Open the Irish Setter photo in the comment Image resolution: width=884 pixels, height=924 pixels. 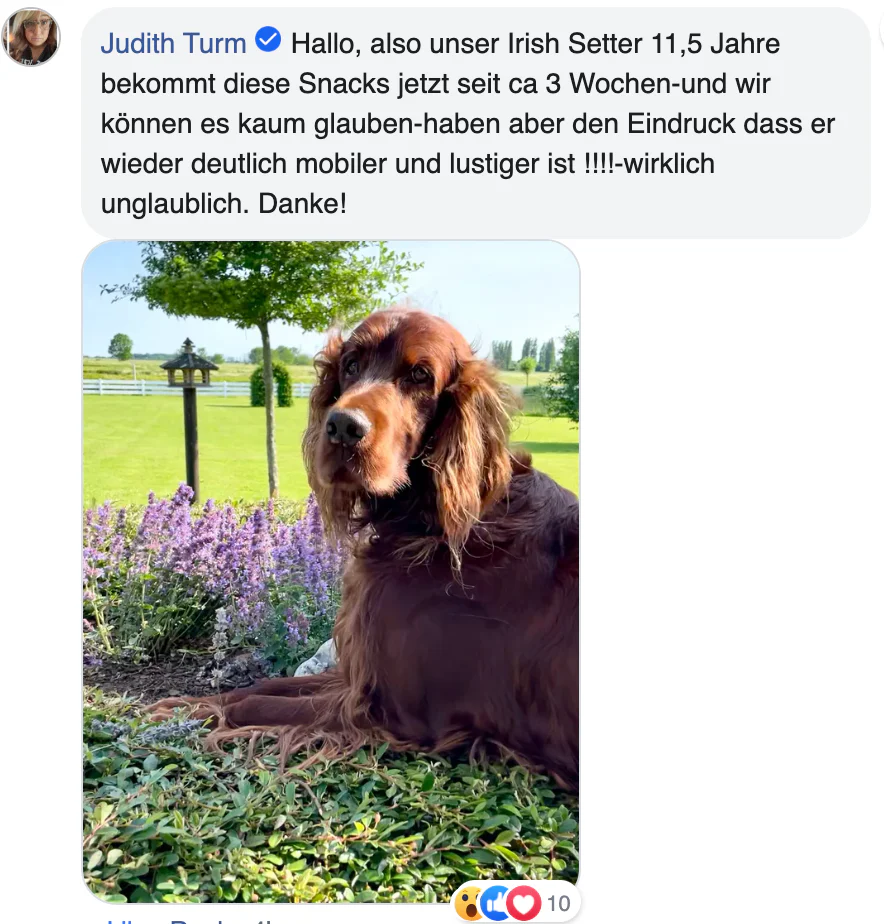tap(331, 570)
